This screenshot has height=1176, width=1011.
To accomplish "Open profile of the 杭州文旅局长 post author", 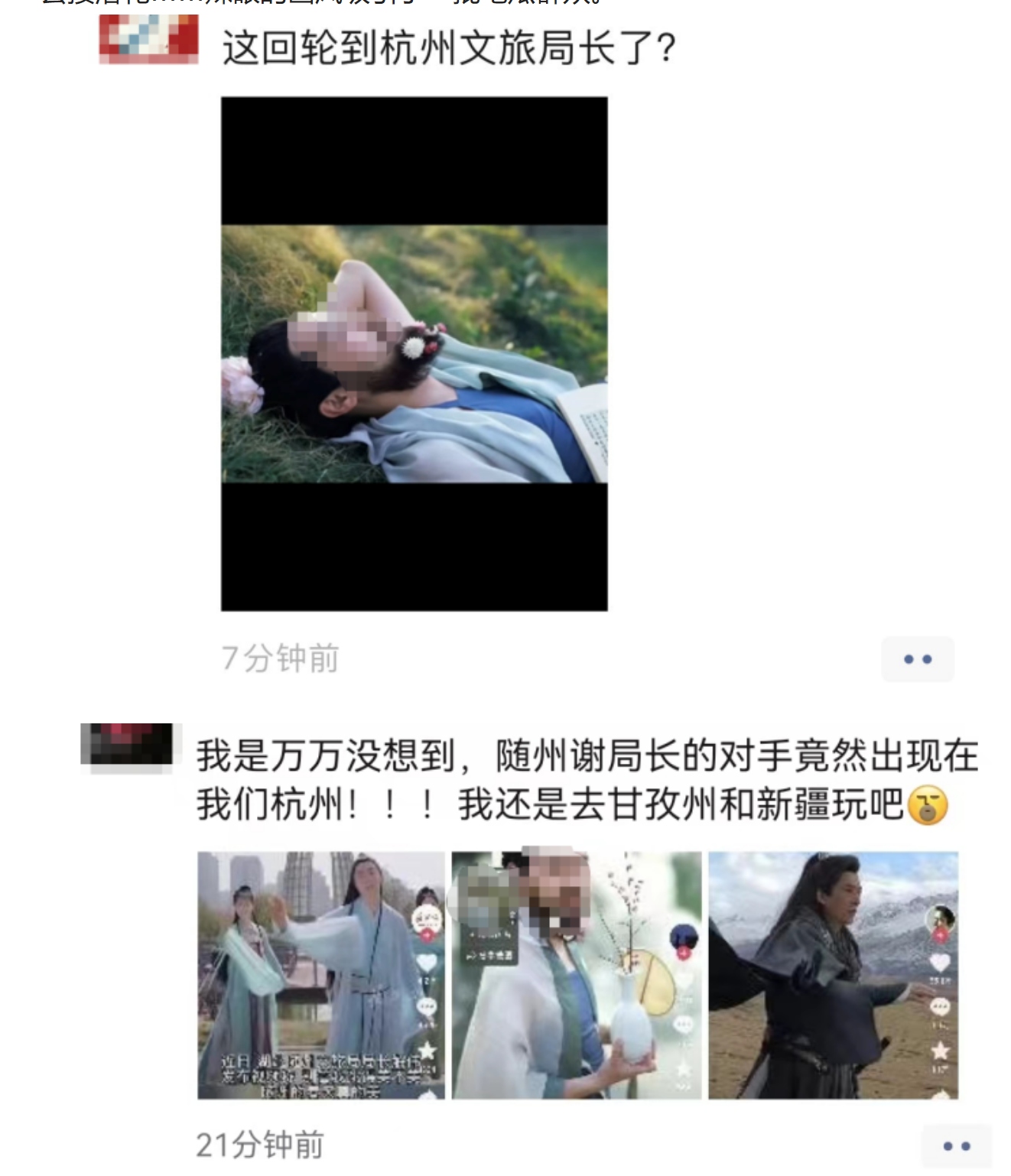I will tap(148, 38).
